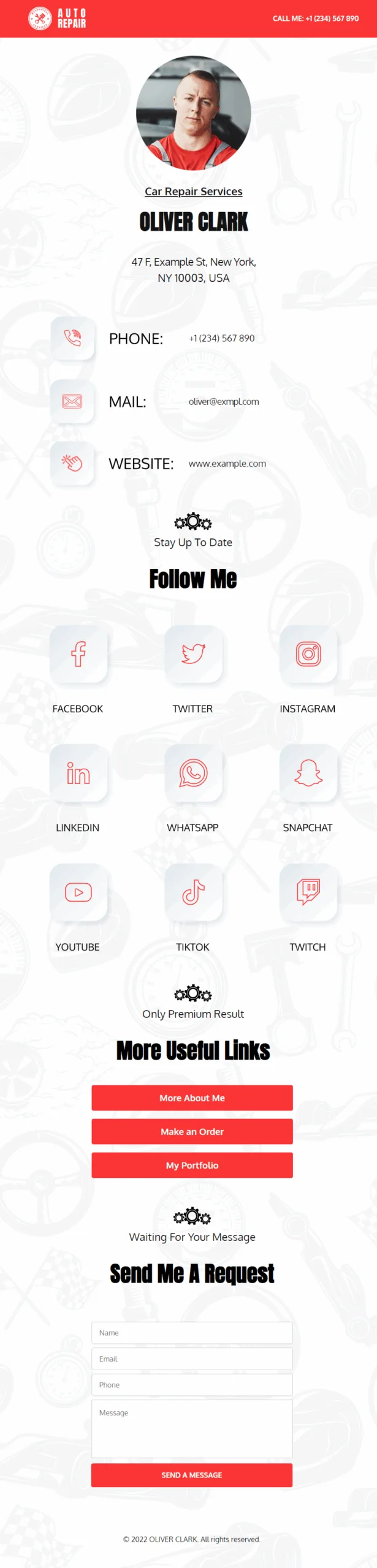
Task: Visit www.example.com website link
Action: point(227,464)
